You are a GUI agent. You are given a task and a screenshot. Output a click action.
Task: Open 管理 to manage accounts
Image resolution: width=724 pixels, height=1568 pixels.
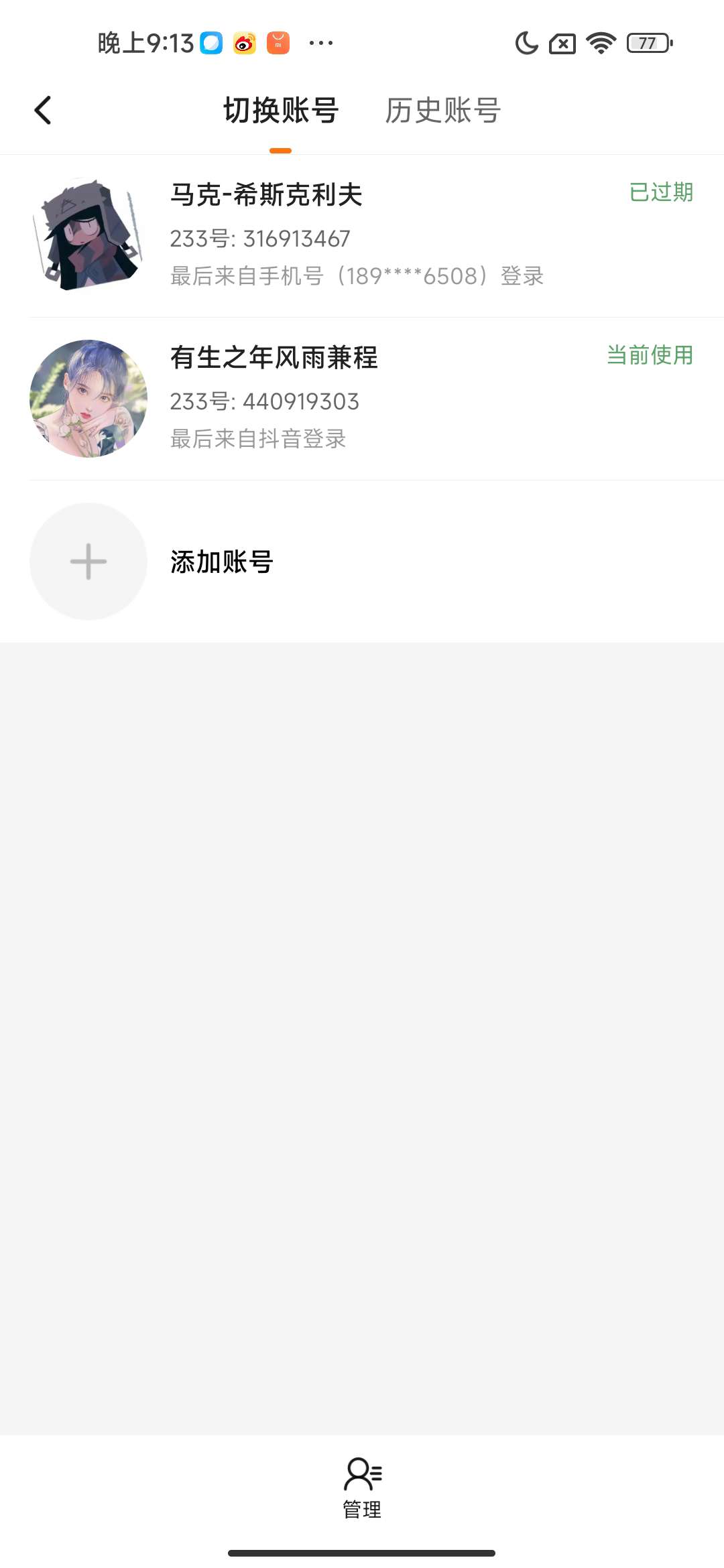point(362,1488)
